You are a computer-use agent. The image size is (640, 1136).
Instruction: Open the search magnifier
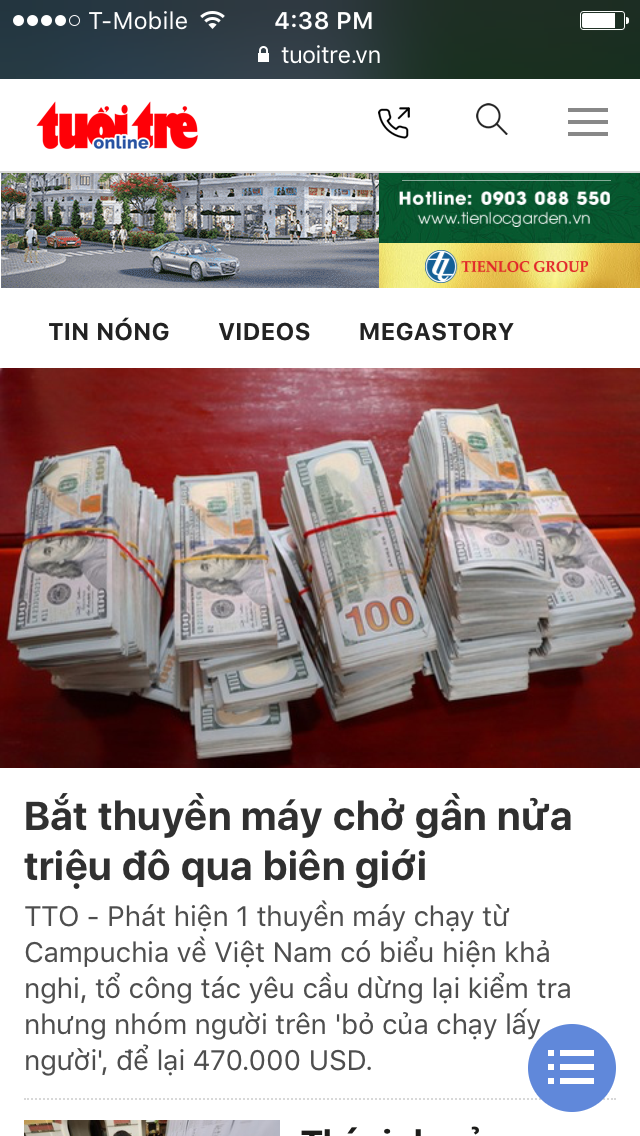click(x=491, y=120)
